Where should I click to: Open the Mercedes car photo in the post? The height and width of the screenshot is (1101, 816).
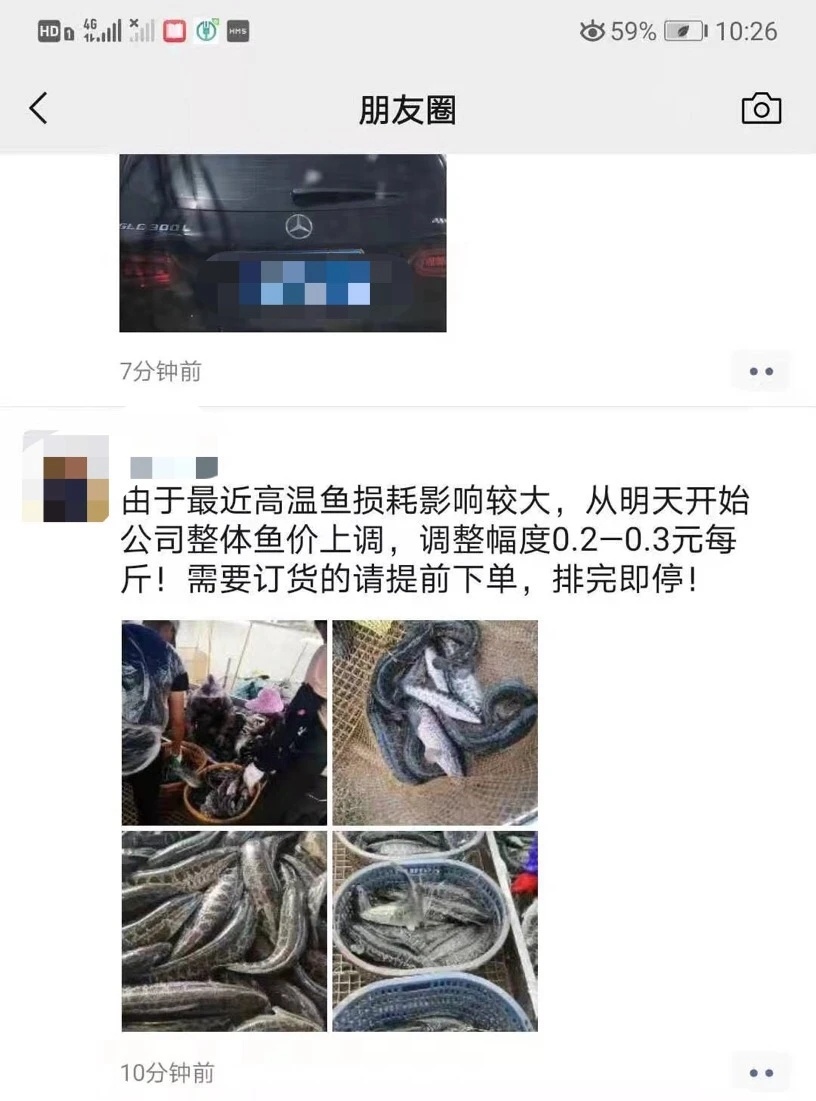coord(283,243)
